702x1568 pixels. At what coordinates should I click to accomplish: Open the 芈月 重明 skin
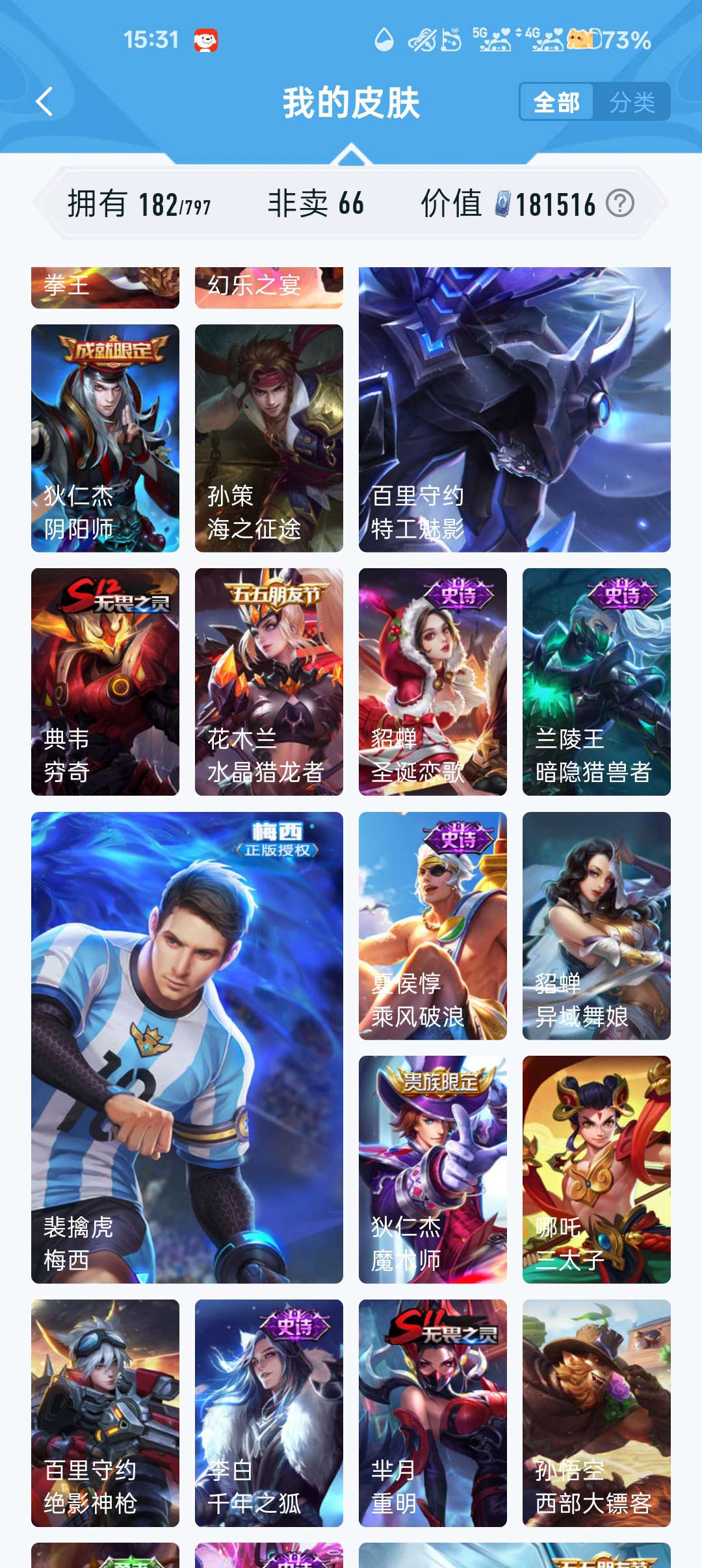(x=433, y=1413)
